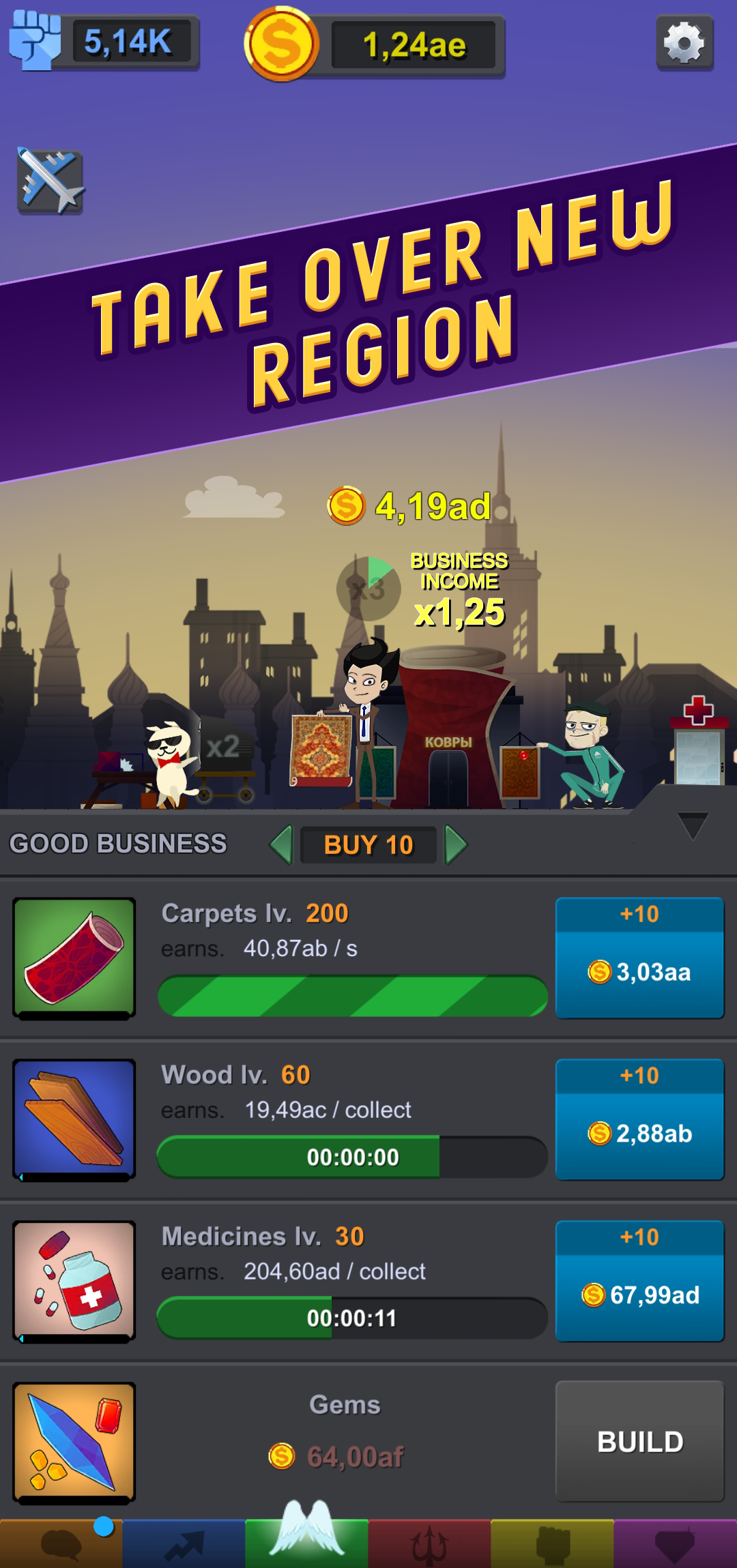Image resolution: width=737 pixels, height=1568 pixels.
Task: Switch to the trident tab
Action: 430,1543
